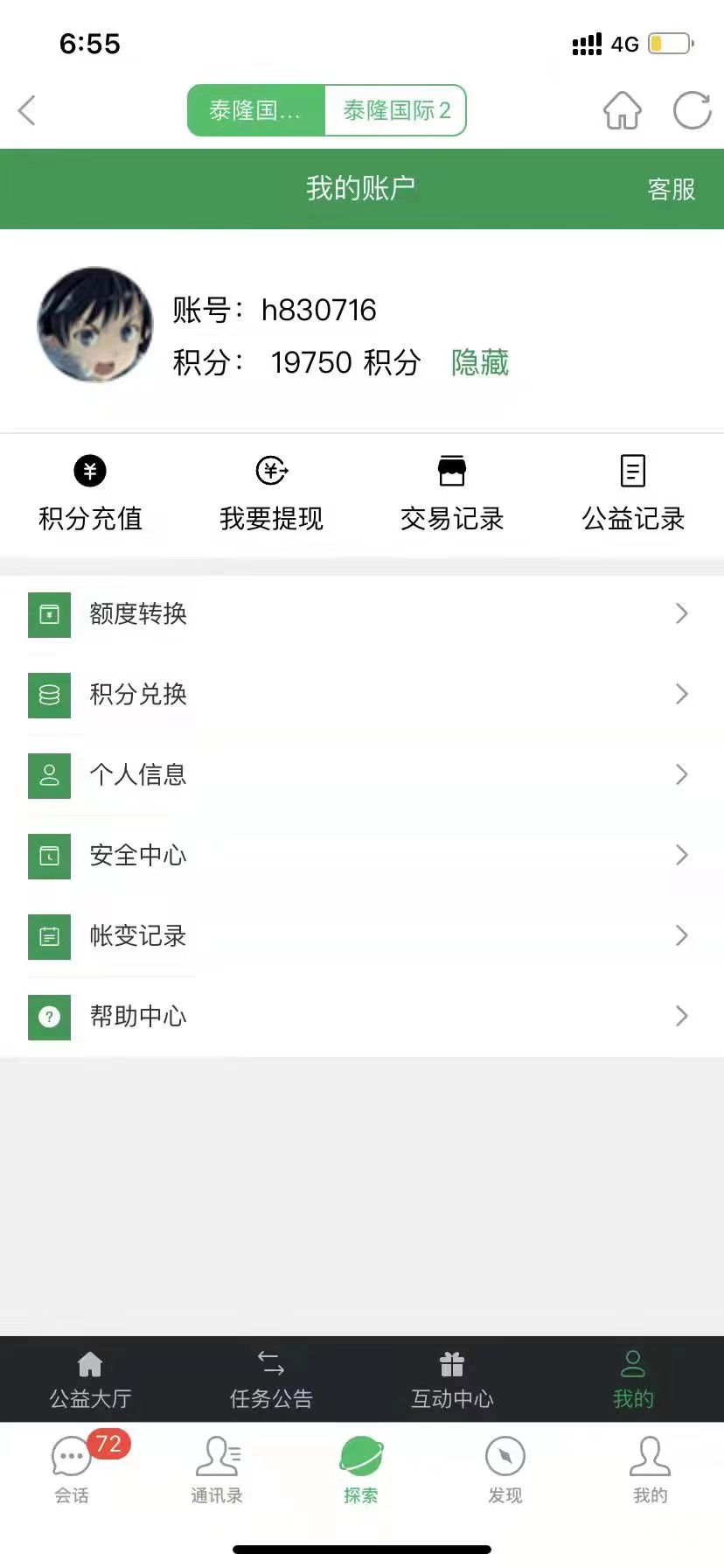Switch to the 任务公告 tab
724x1568 pixels.
[x=271, y=1380]
